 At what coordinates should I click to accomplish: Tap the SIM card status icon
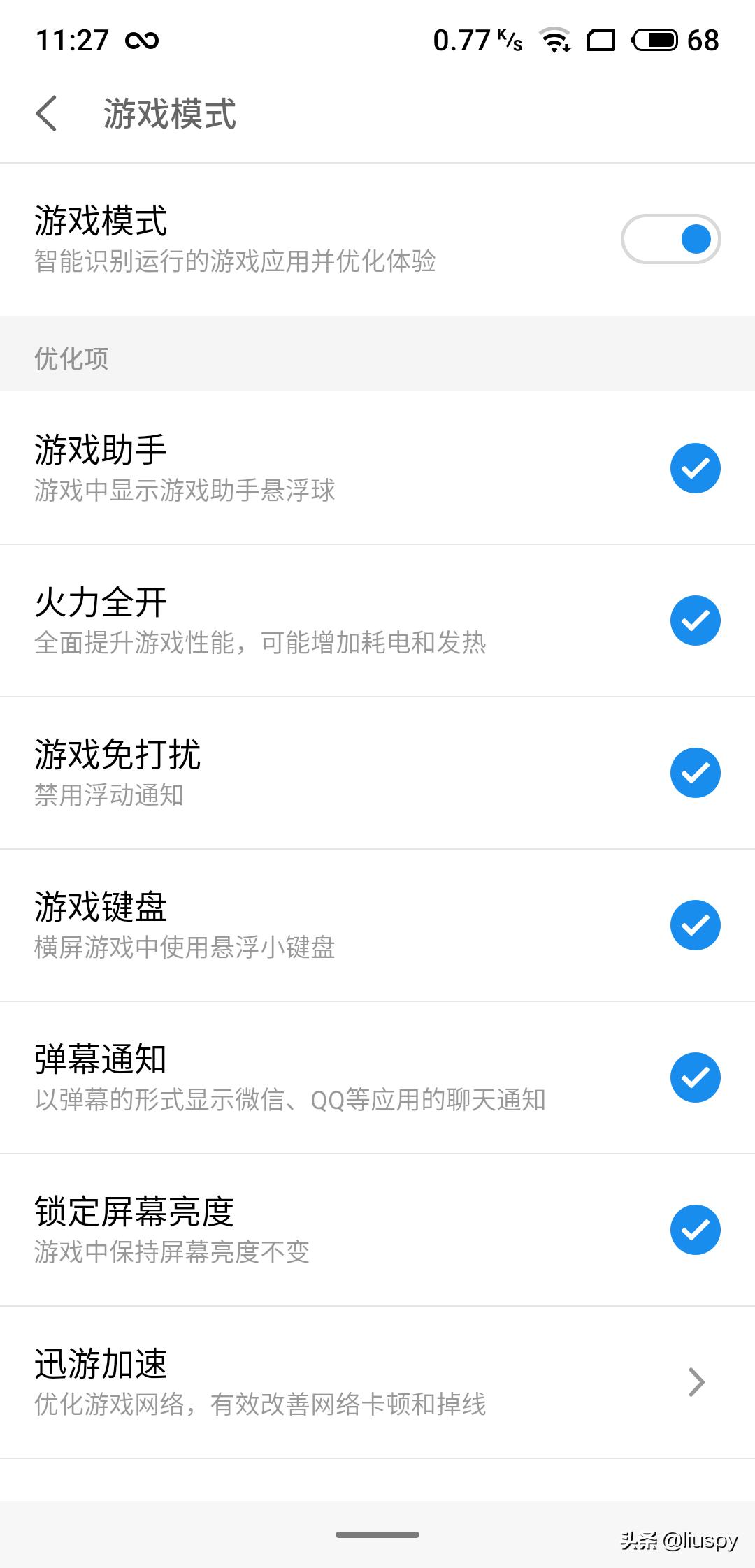tap(600, 41)
